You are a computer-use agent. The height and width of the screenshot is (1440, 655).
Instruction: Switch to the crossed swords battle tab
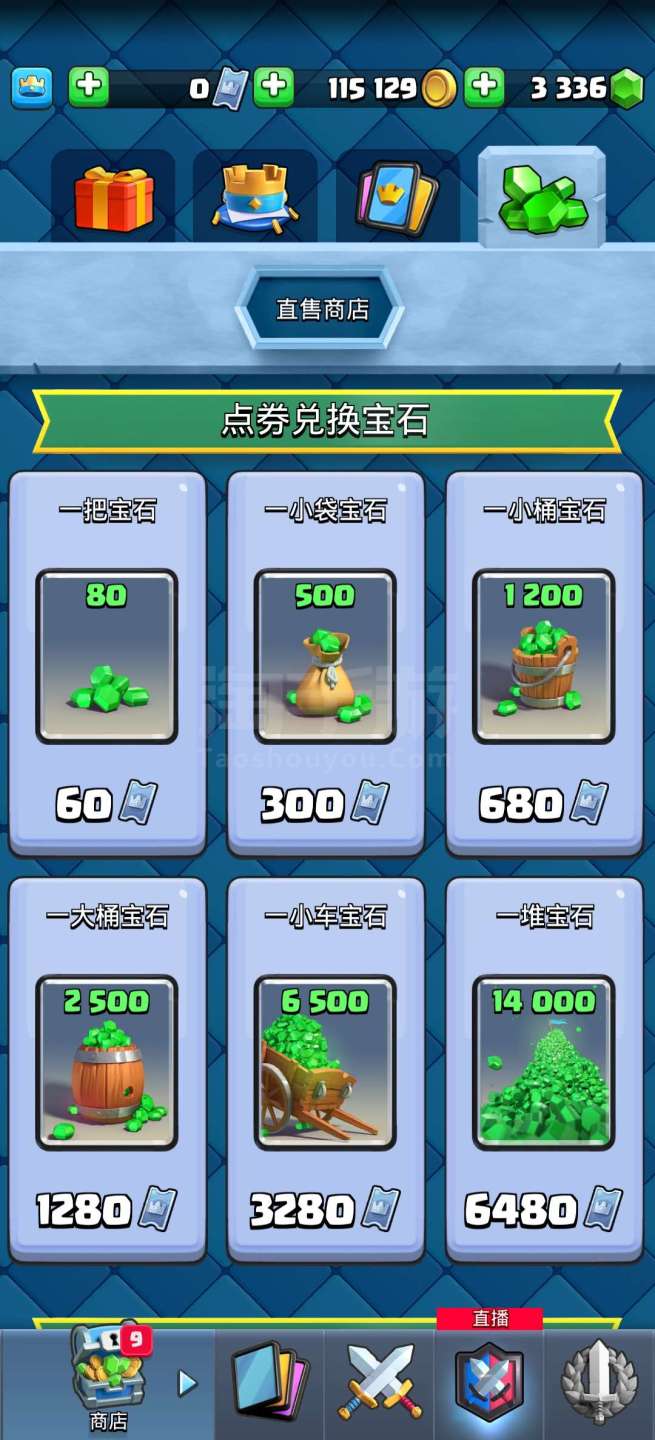pyautogui.click(x=380, y=1383)
